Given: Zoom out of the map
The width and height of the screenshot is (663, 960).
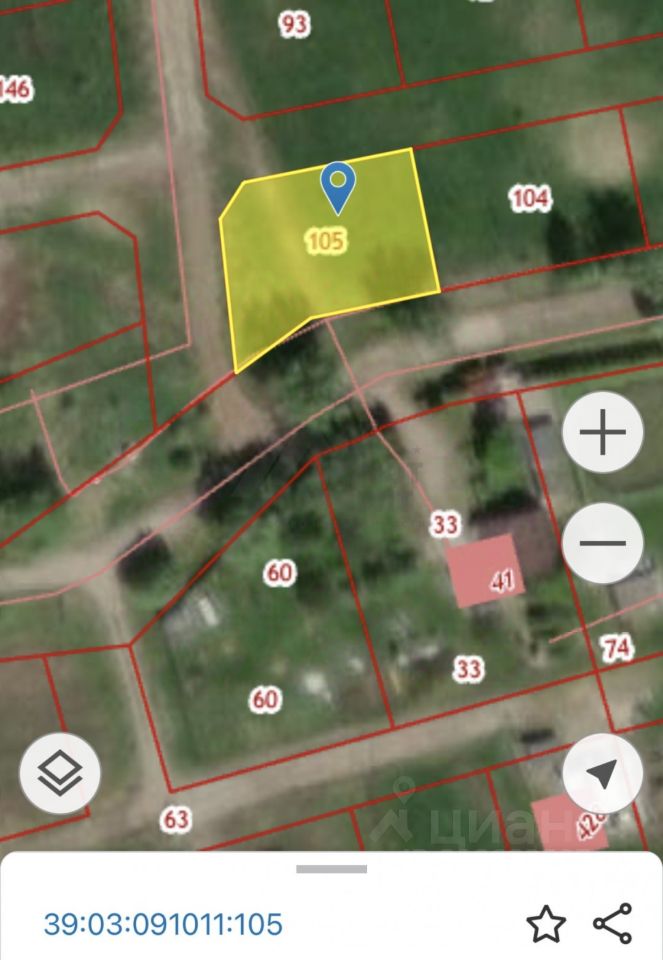Looking at the screenshot, I should [602, 544].
